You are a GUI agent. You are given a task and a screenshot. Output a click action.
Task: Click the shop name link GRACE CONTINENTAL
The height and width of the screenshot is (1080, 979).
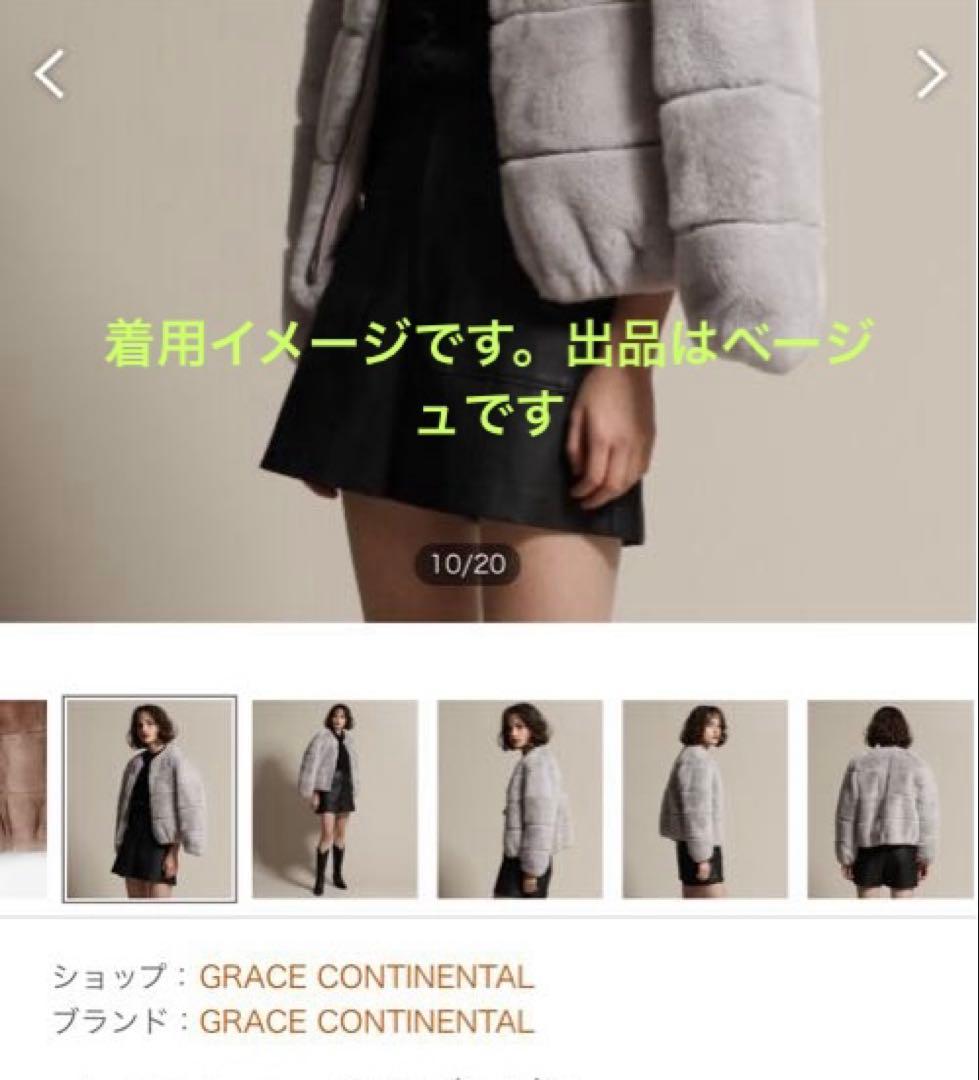[367, 977]
